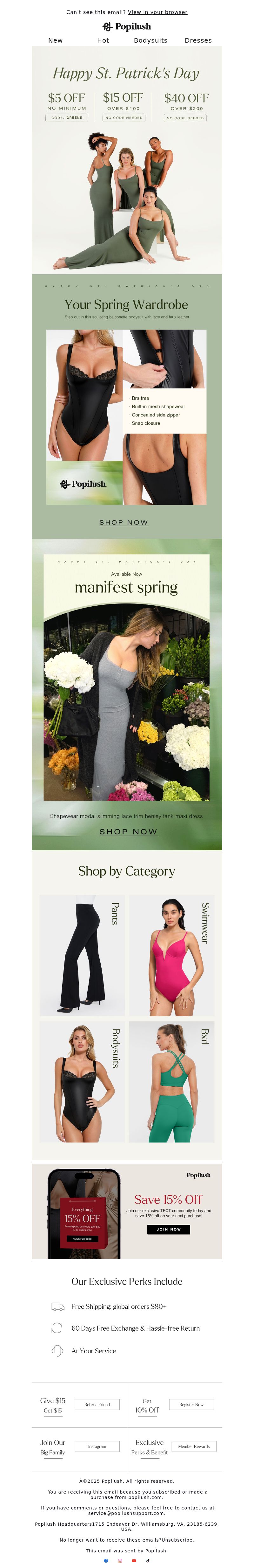Visit Popilush's Facebook page icon
Image resolution: width=254 pixels, height=1568 pixels.
click(x=106, y=1561)
